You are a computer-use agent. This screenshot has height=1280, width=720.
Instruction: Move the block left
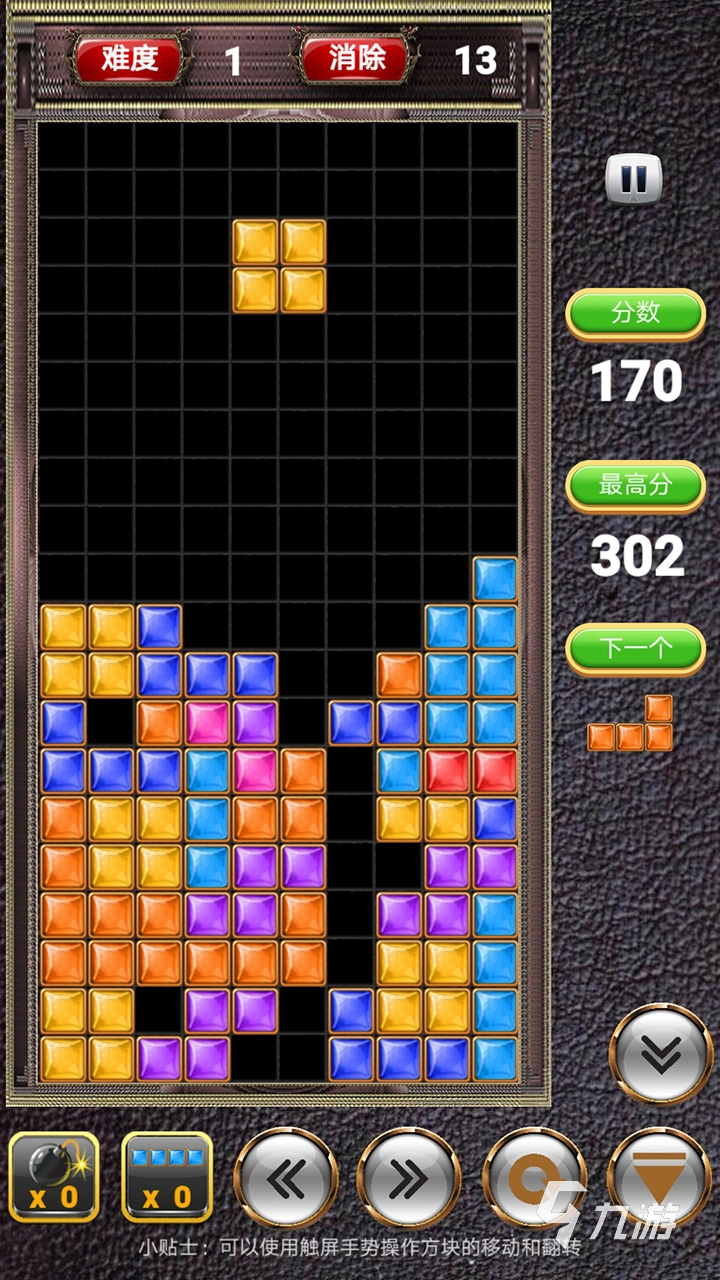pos(286,1180)
